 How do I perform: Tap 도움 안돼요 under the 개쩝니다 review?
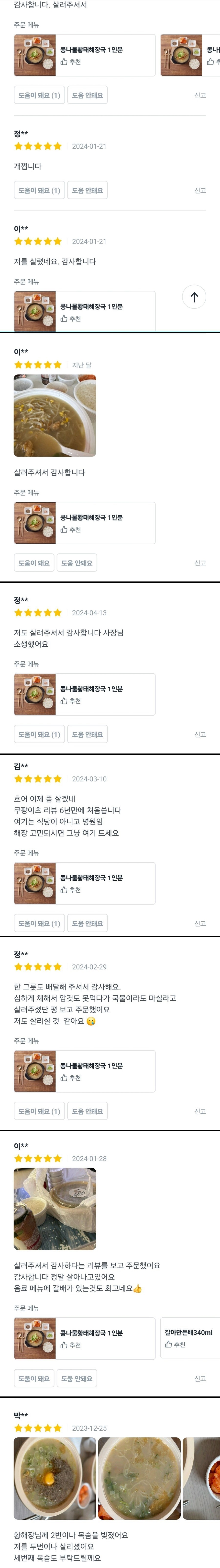pos(87,191)
